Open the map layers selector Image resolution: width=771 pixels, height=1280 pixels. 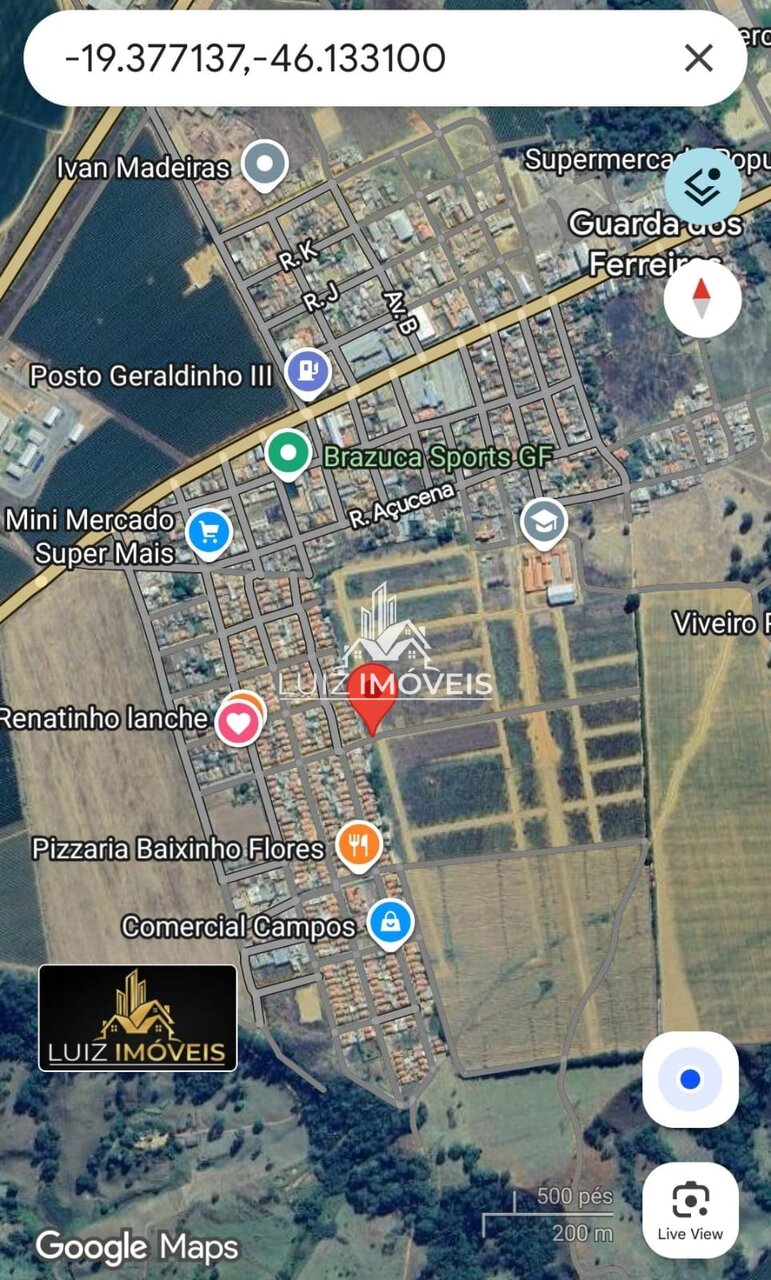(703, 186)
